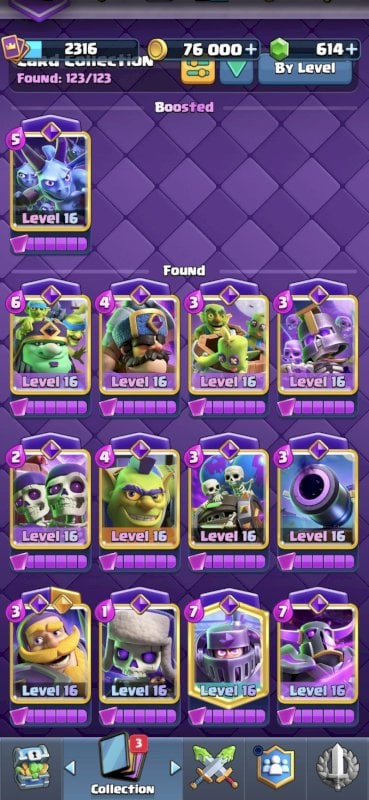
Task: Open the boosted Minions card
Action: click(x=51, y=181)
